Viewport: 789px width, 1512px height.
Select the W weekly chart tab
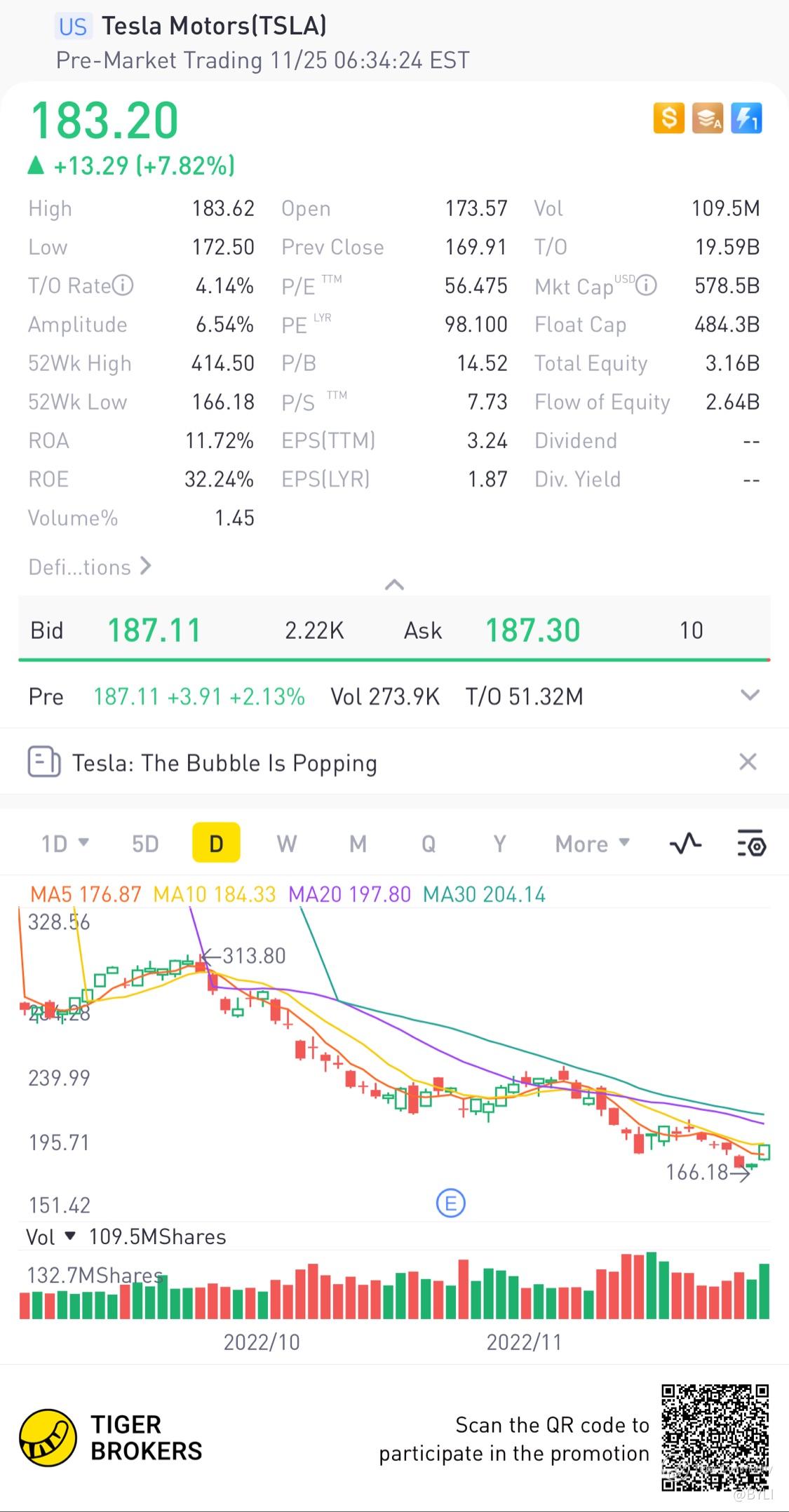(286, 843)
